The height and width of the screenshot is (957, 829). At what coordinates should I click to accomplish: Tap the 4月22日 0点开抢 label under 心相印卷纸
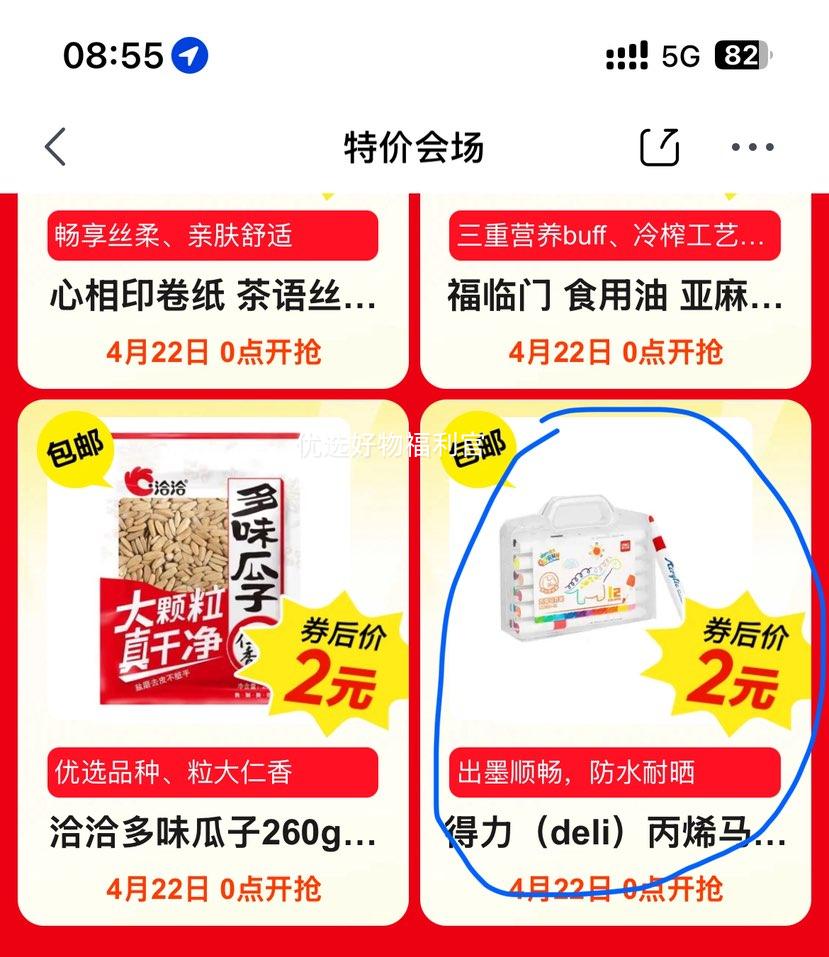click(212, 352)
